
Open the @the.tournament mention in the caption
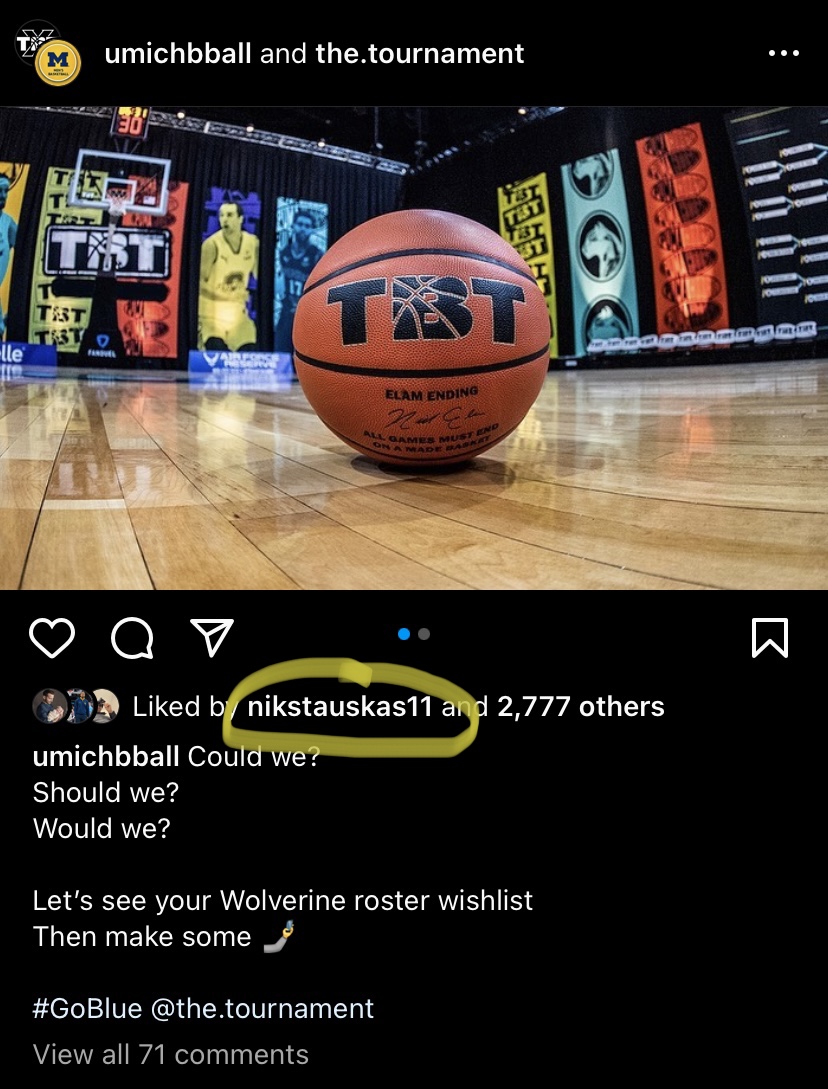pyautogui.click(x=262, y=1008)
